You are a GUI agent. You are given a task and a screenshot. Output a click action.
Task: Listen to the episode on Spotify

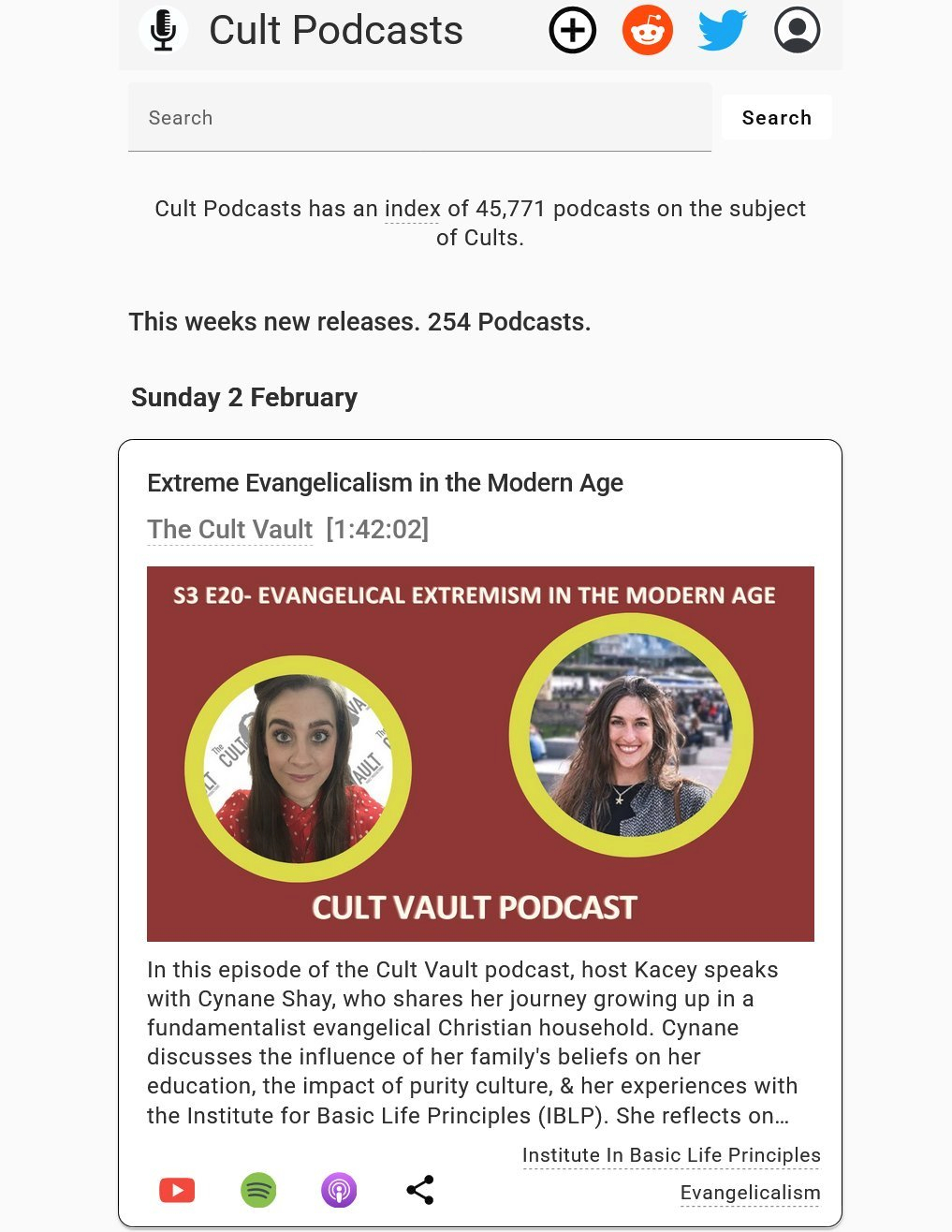pyautogui.click(x=258, y=1190)
